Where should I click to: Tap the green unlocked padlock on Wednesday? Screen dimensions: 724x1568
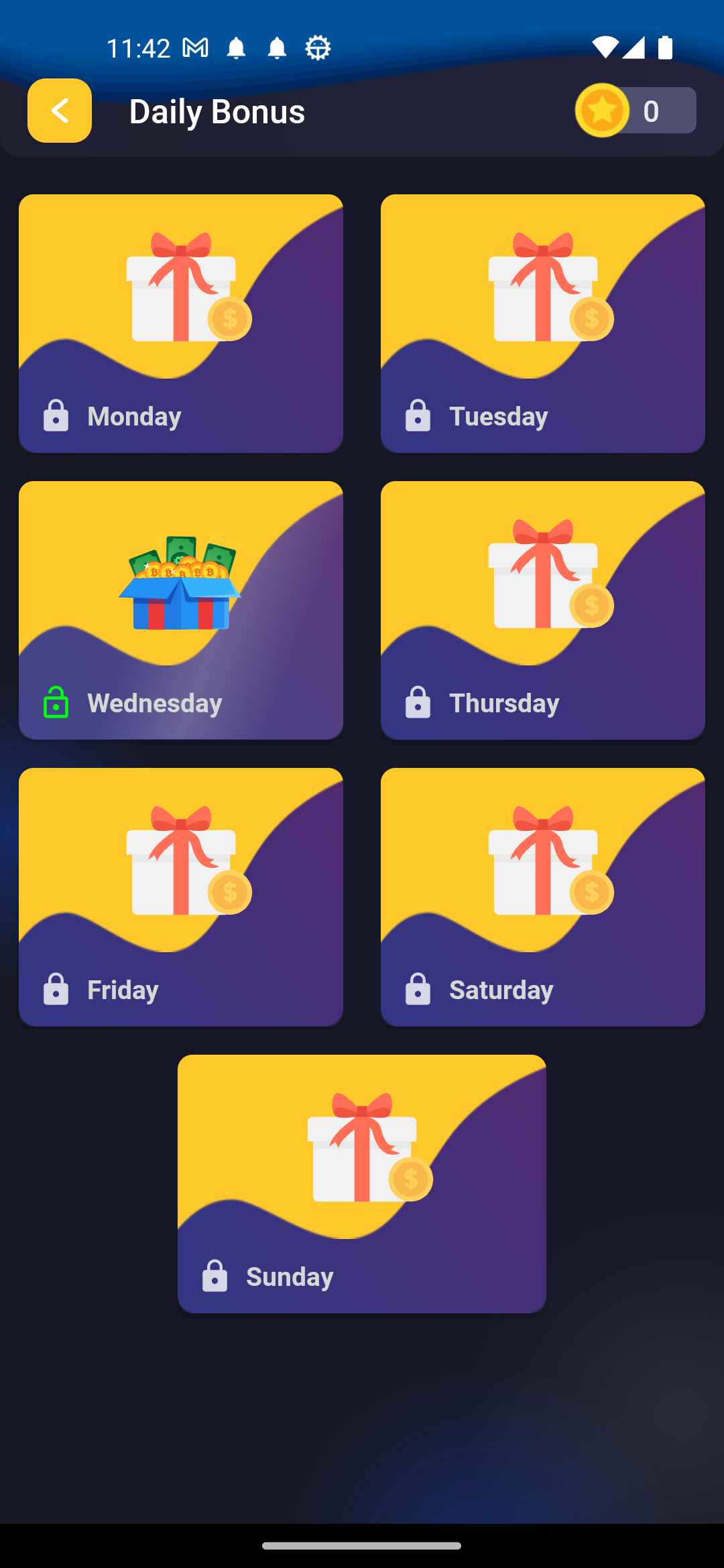pyautogui.click(x=56, y=702)
